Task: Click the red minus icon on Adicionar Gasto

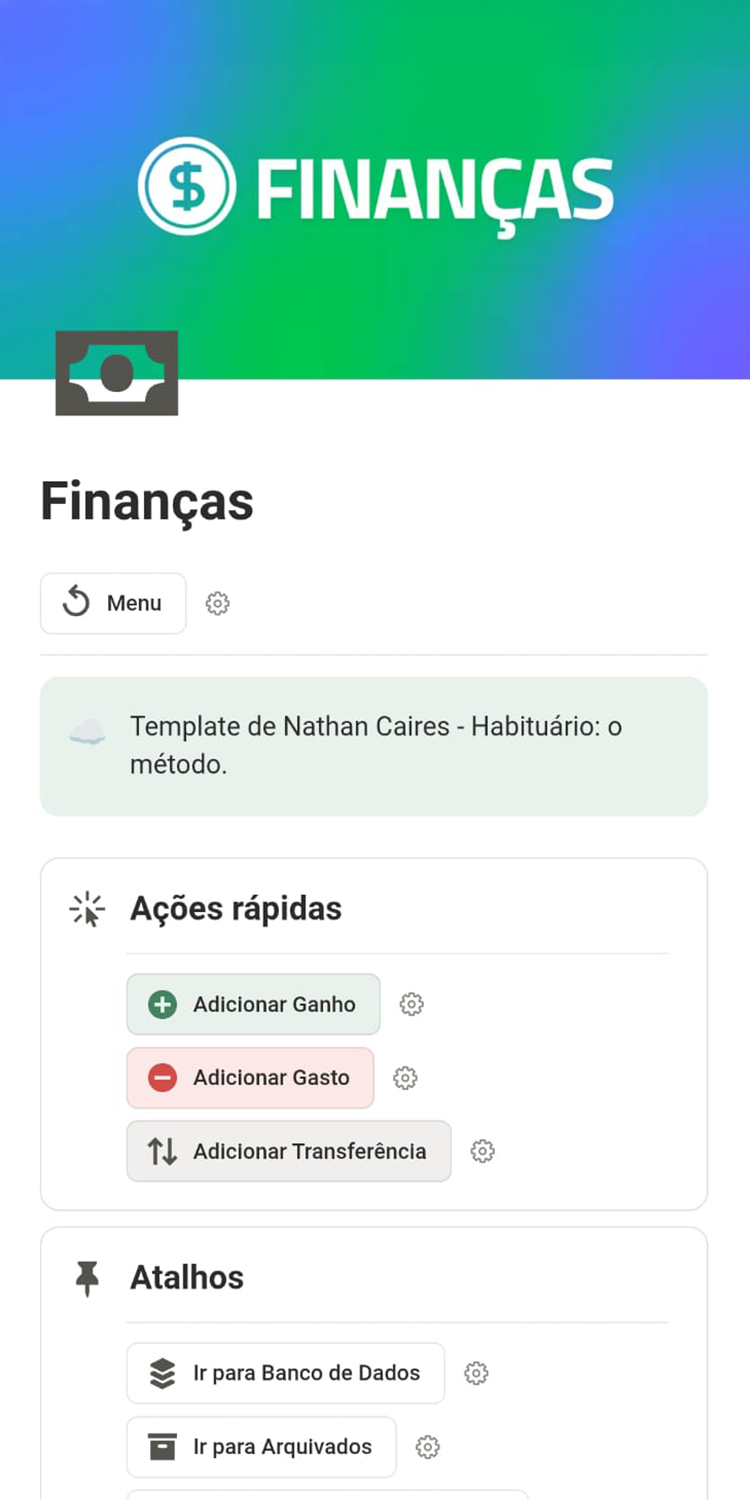Action: [x=162, y=1077]
